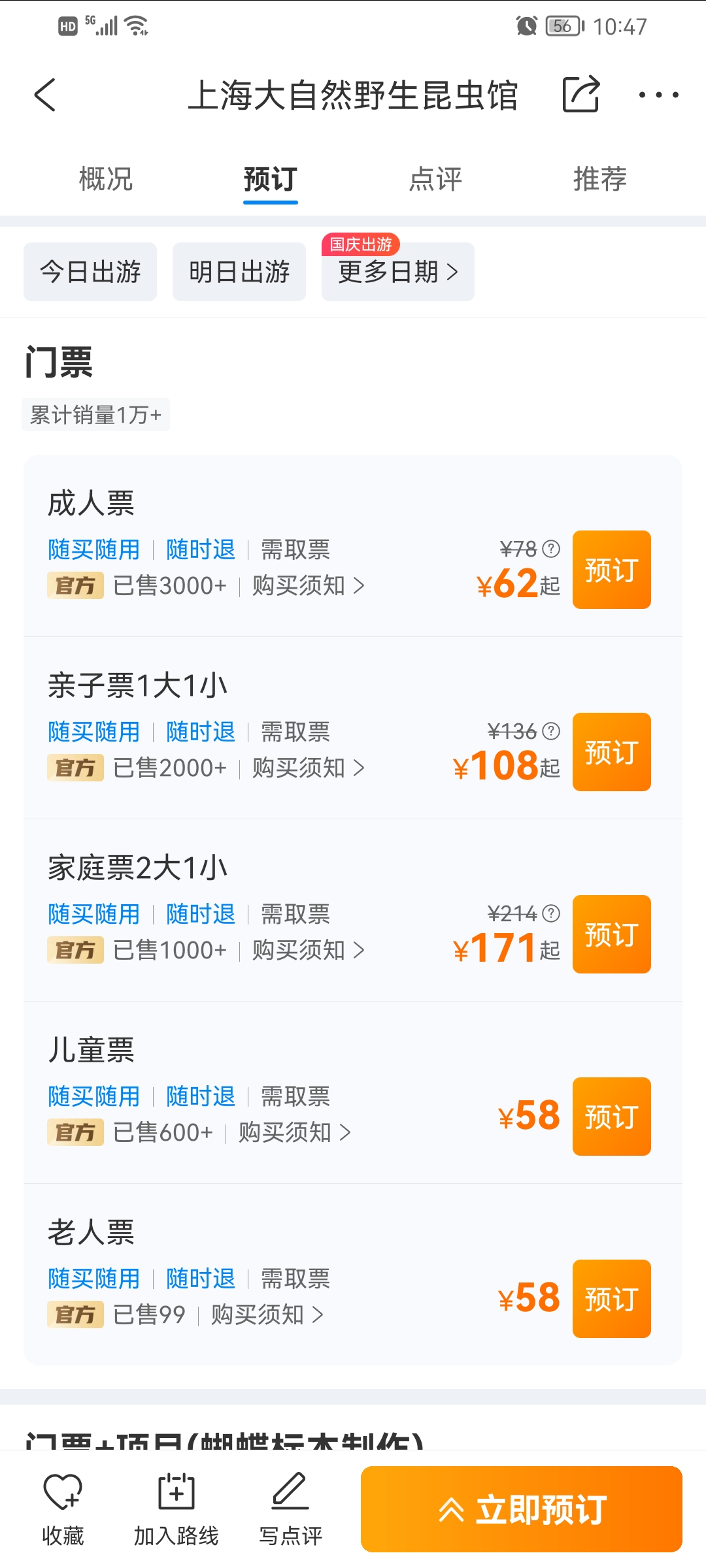Switch to the 点评 tab
Image resolution: width=706 pixels, height=1568 pixels.
point(435,178)
